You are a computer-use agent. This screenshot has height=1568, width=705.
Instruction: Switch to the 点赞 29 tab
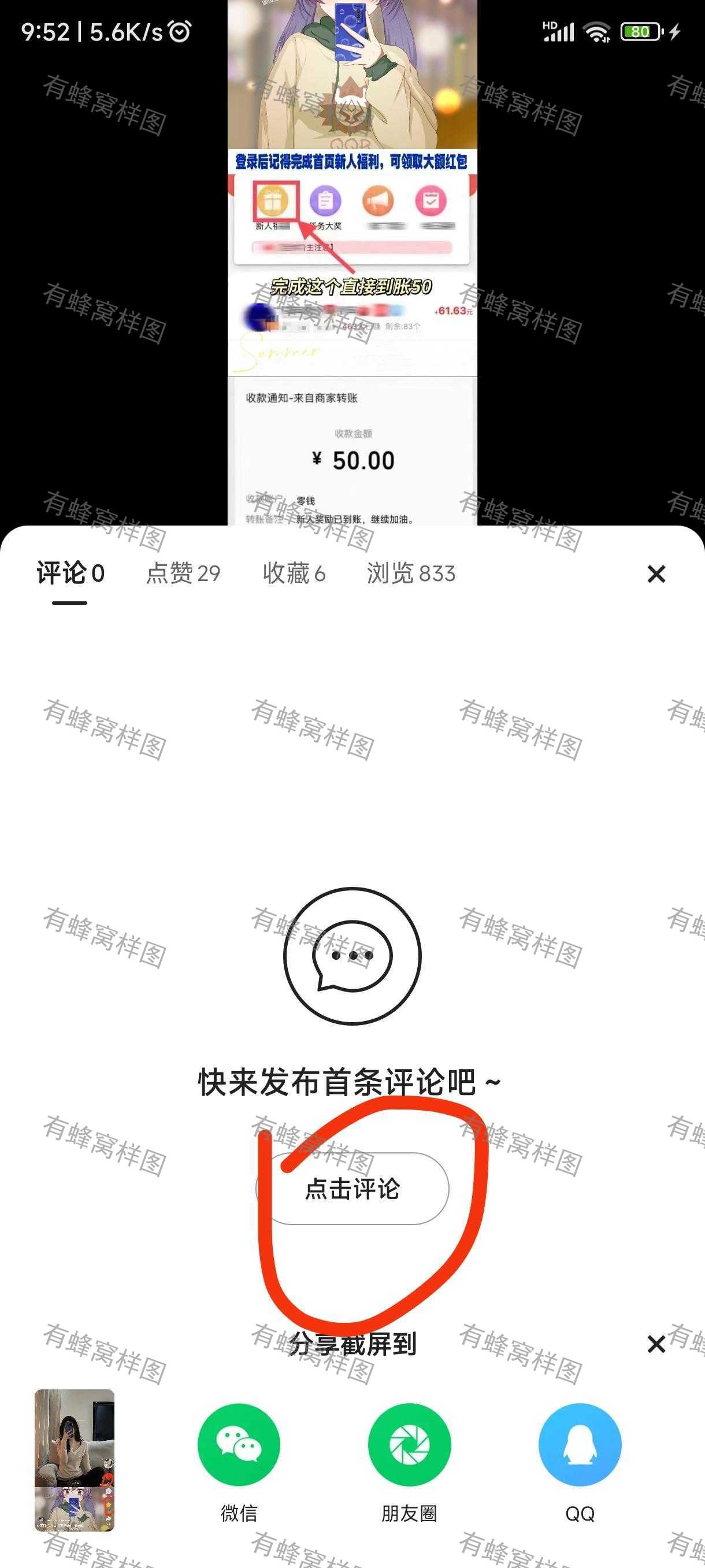[x=183, y=574]
